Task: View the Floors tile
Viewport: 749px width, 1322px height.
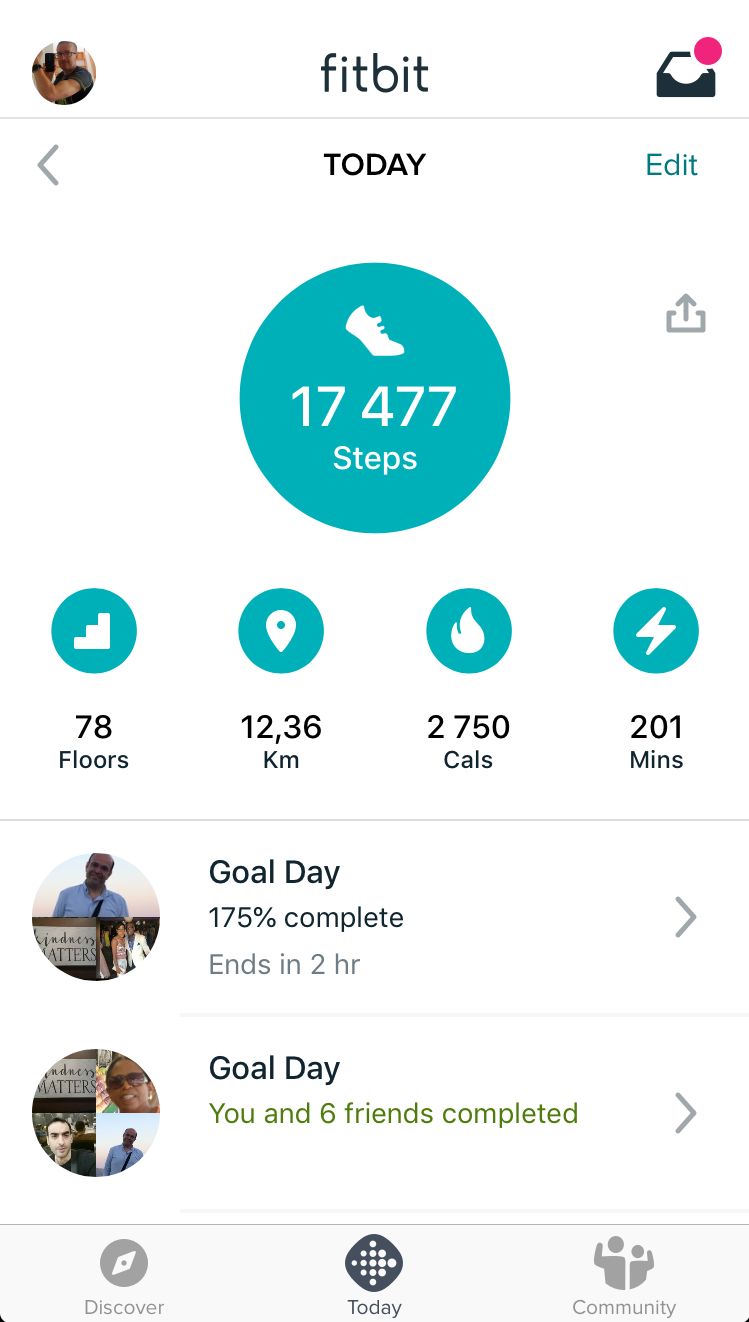Action: click(x=94, y=680)
